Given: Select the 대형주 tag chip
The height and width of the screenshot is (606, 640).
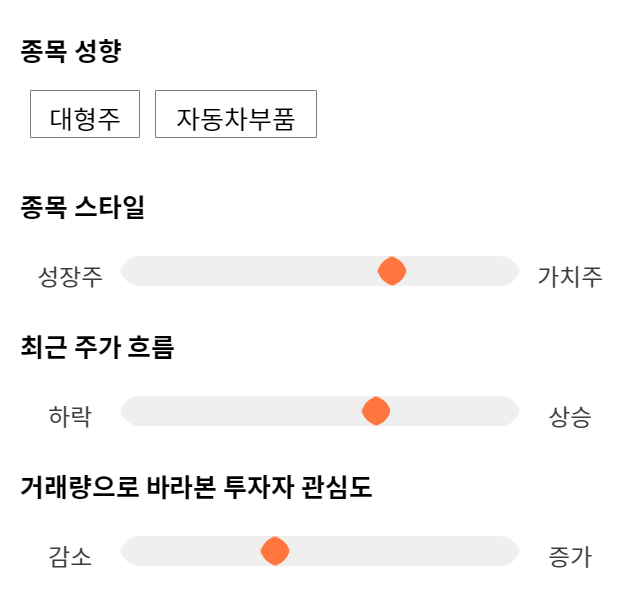Looking at the screenshot, I should [x=85, y=114].
